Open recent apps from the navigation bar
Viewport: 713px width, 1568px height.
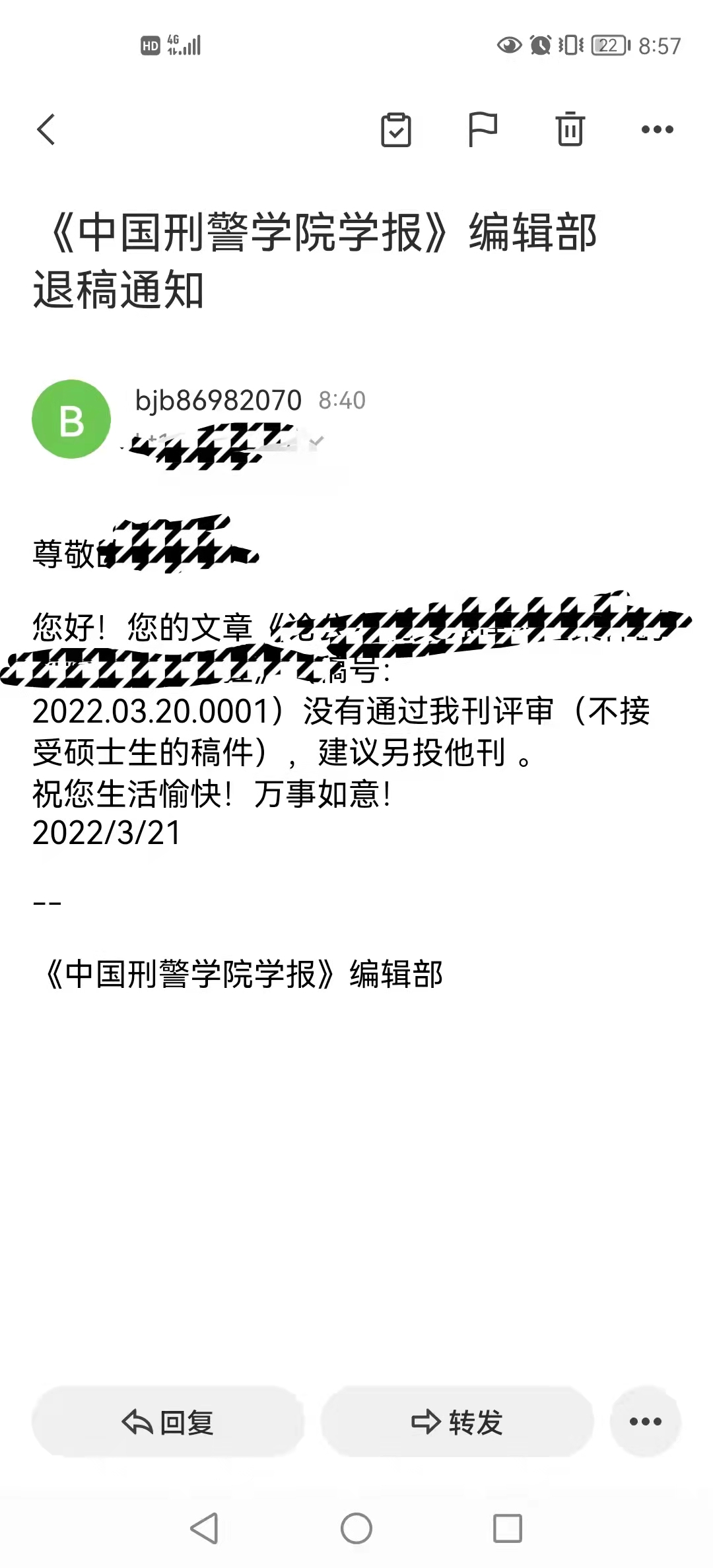(x=508, y=1528)
